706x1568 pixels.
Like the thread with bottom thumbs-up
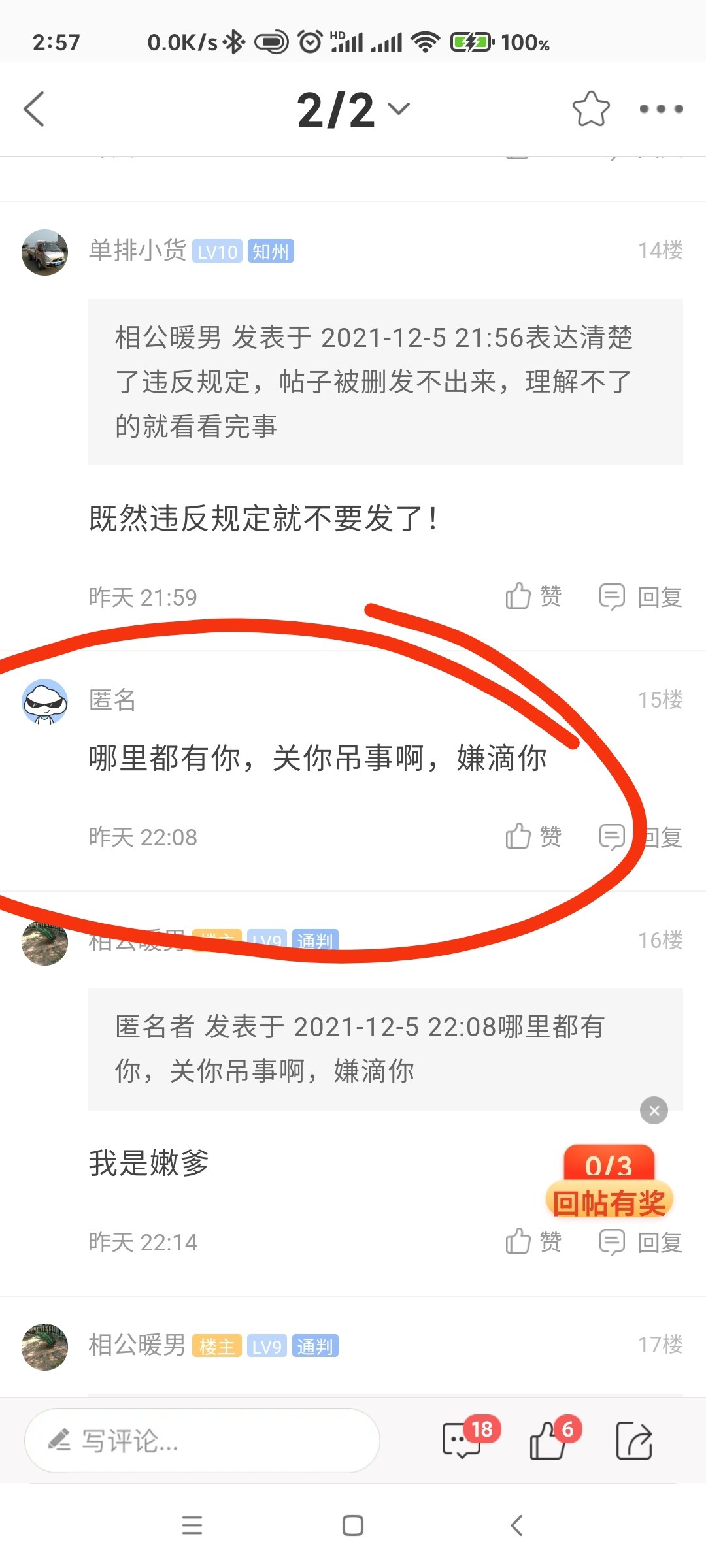[548, 1441]
